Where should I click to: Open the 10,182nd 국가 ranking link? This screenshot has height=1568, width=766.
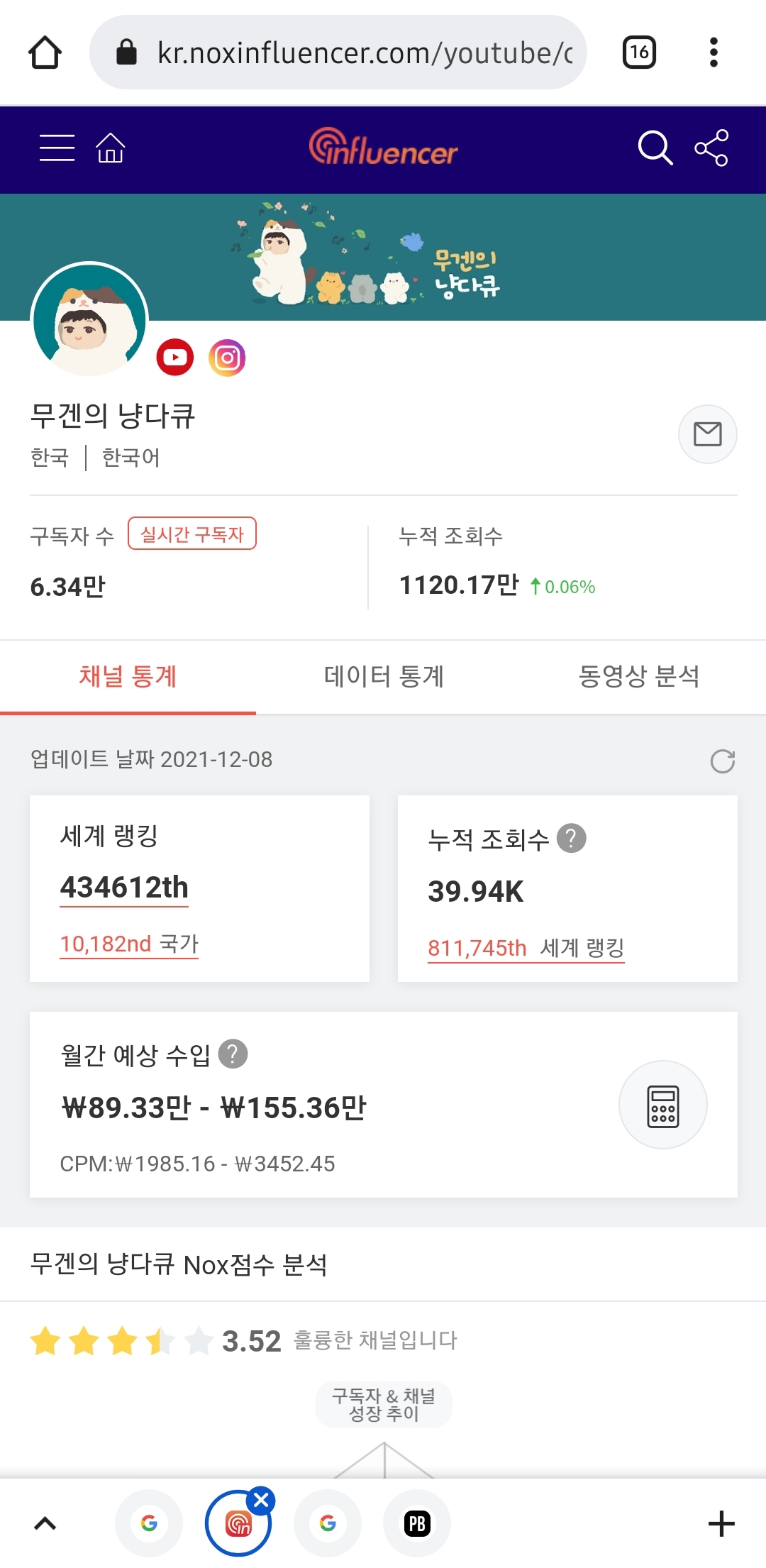(x=129, y=944)
